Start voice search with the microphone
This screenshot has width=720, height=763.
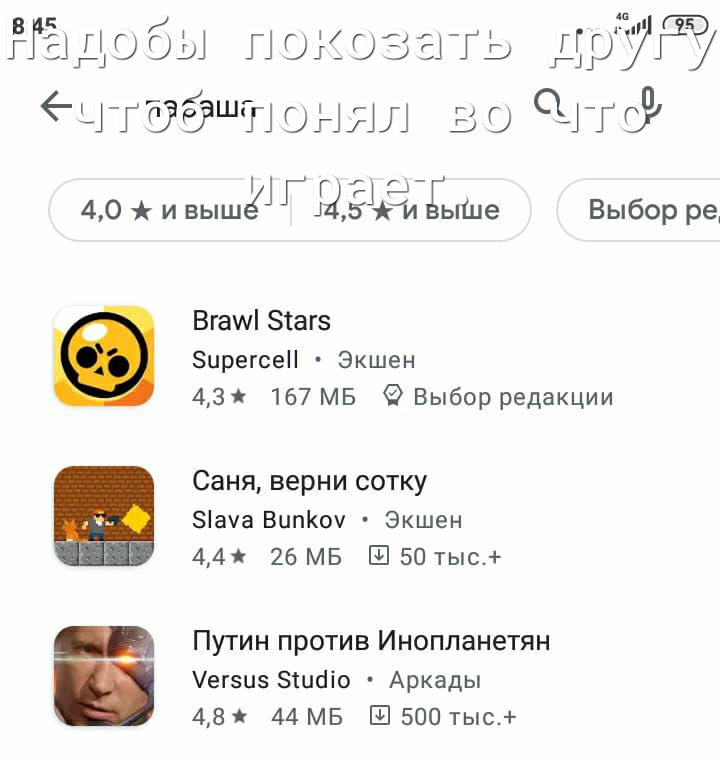tap(650, 104)
